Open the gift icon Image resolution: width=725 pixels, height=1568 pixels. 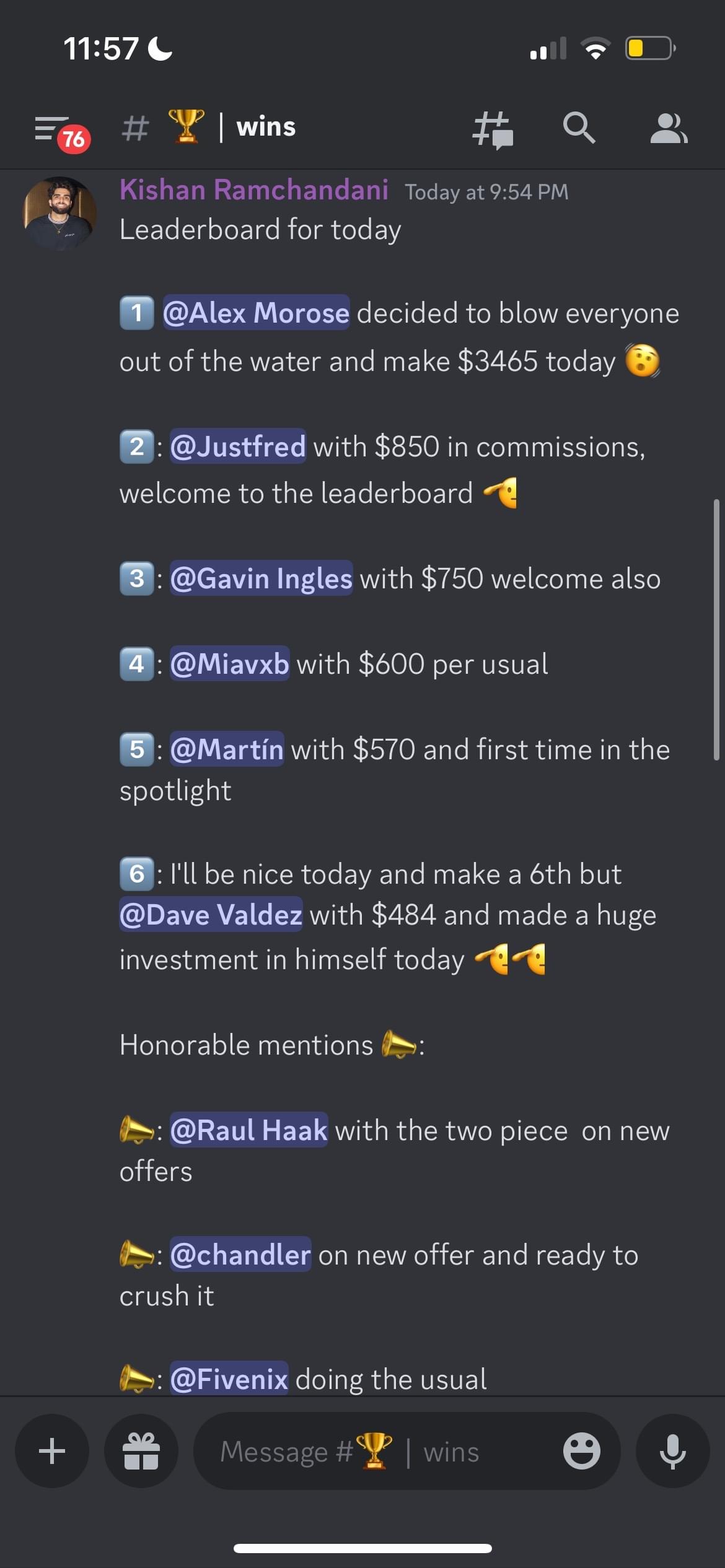tap(141, 1451)
